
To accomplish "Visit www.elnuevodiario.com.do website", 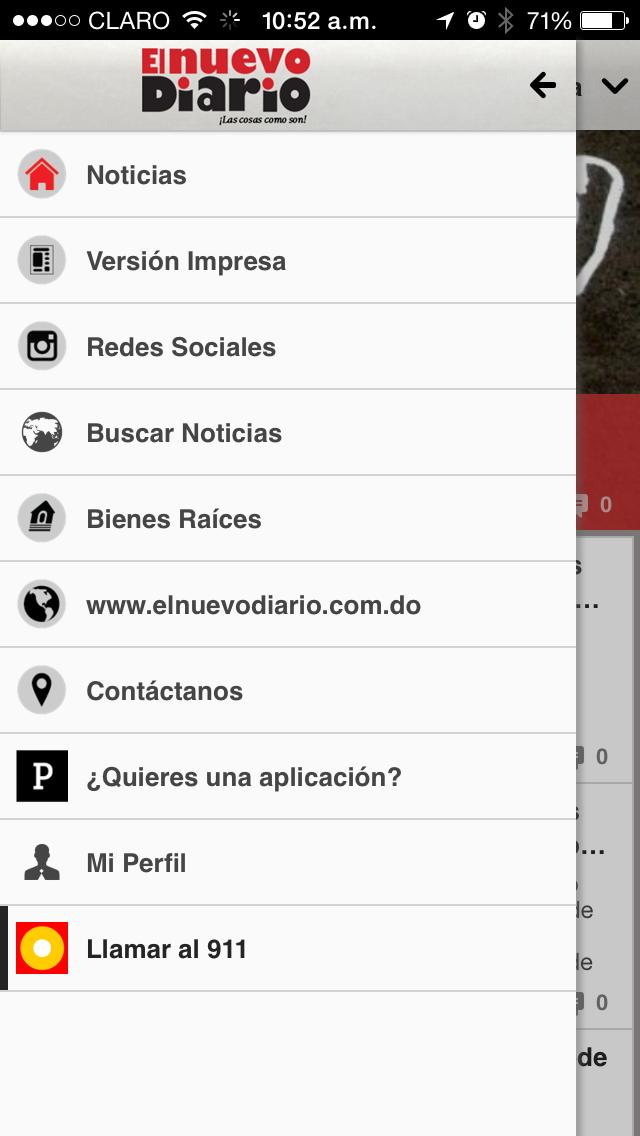I will tap(253, 605).
